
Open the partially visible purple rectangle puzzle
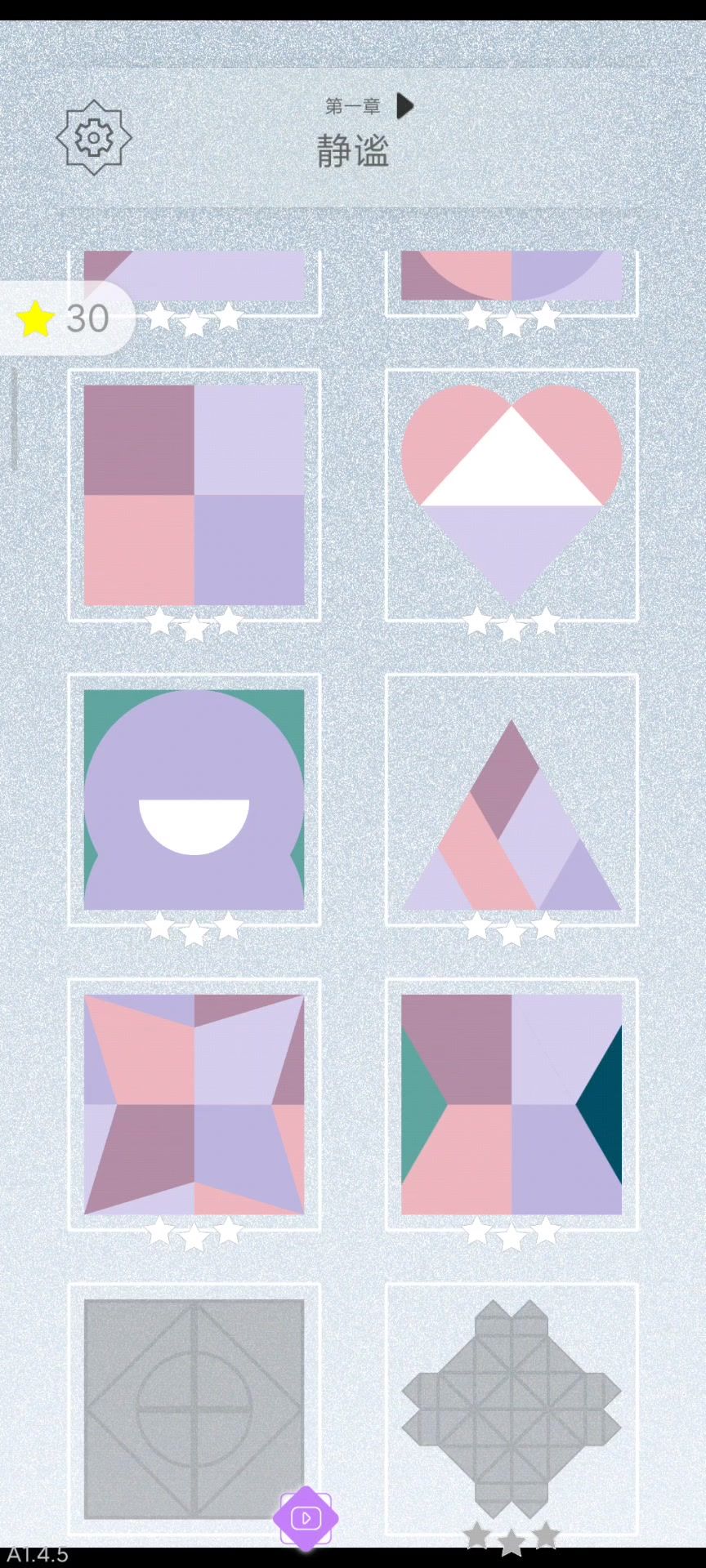coord(194,276)
